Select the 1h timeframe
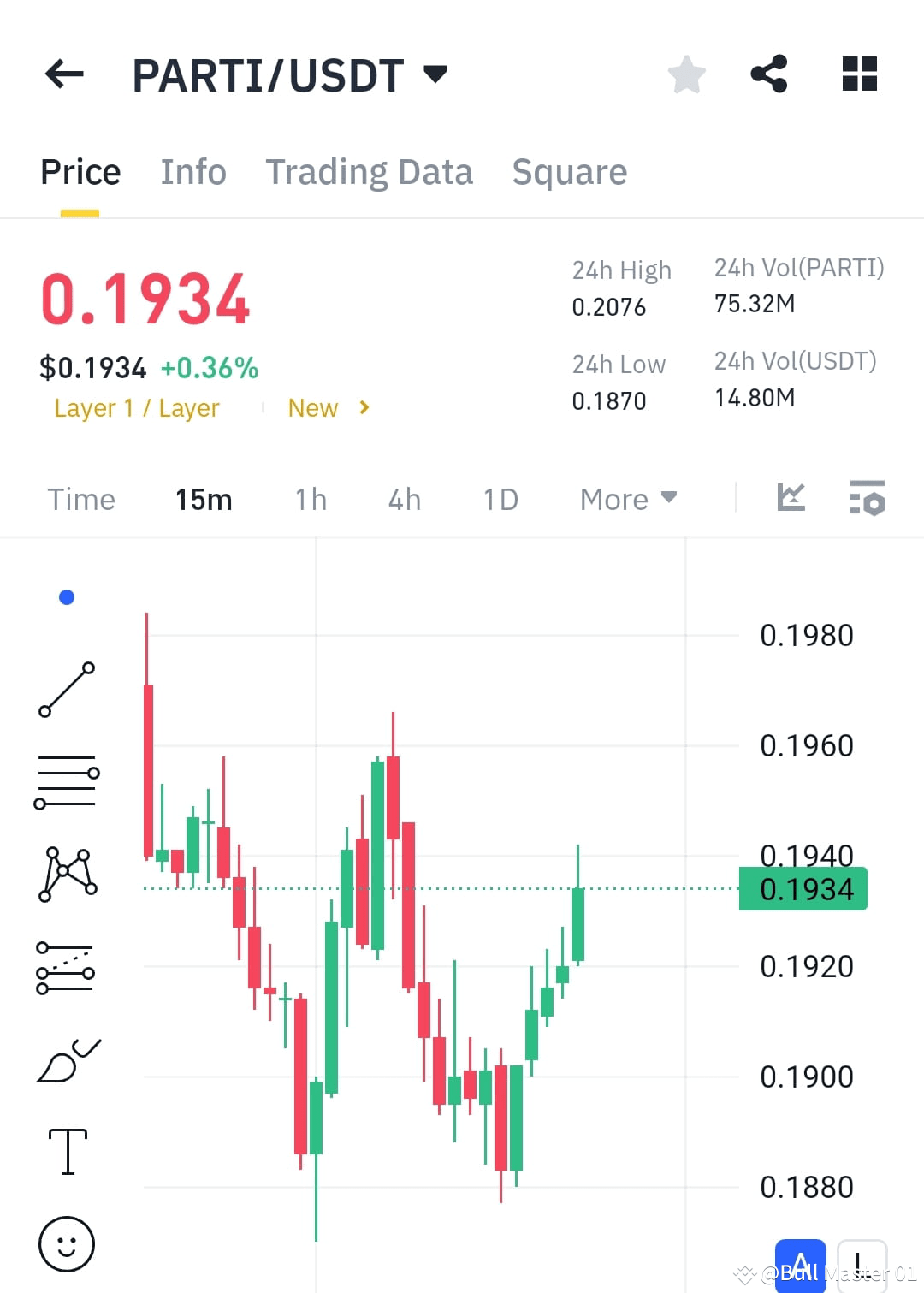 tap(310, 499)
